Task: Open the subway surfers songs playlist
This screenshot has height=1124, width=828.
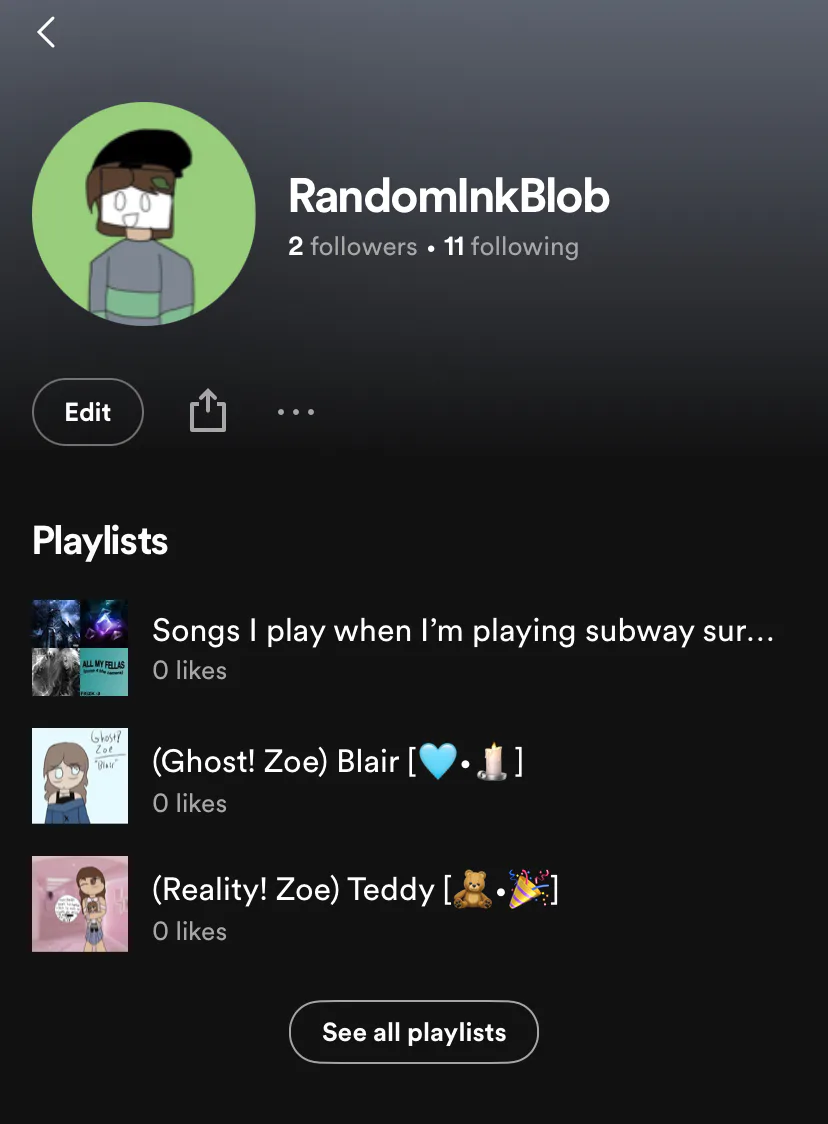Action: point(462,647)
